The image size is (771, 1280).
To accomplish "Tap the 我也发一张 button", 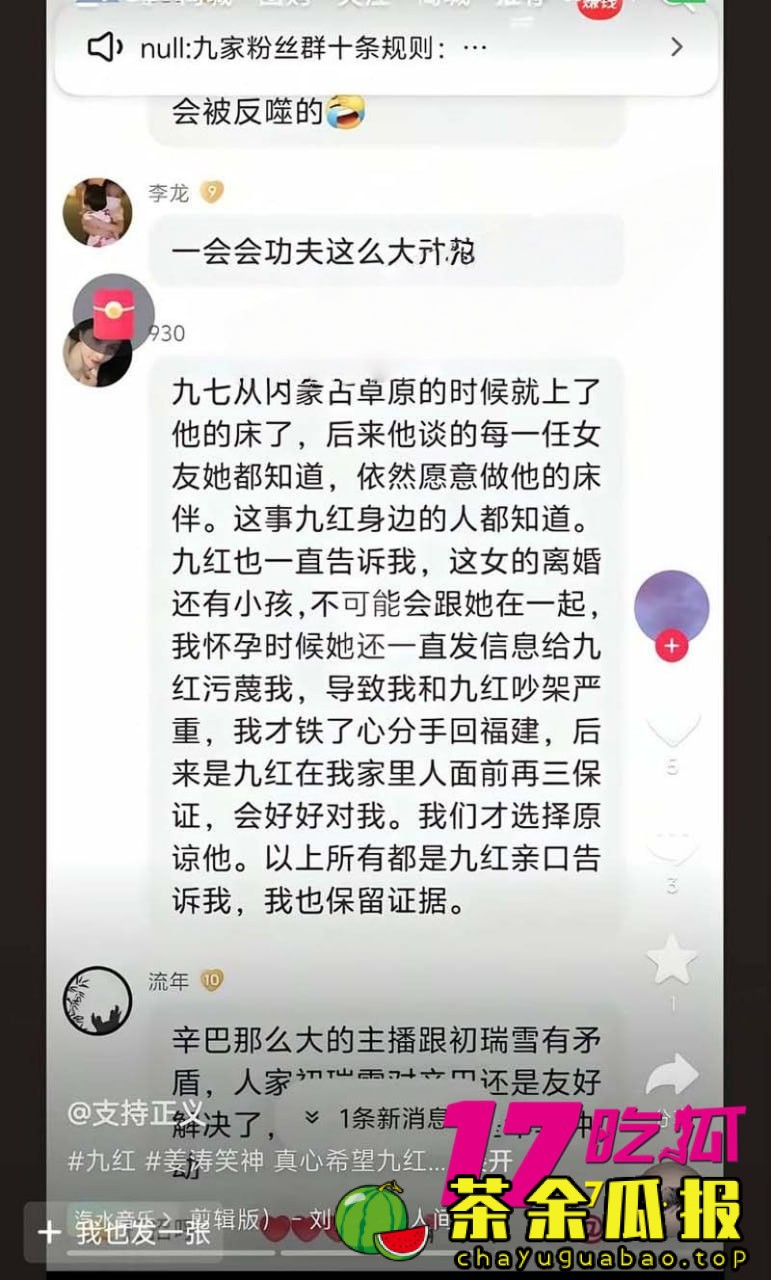I will [125, 1232].
